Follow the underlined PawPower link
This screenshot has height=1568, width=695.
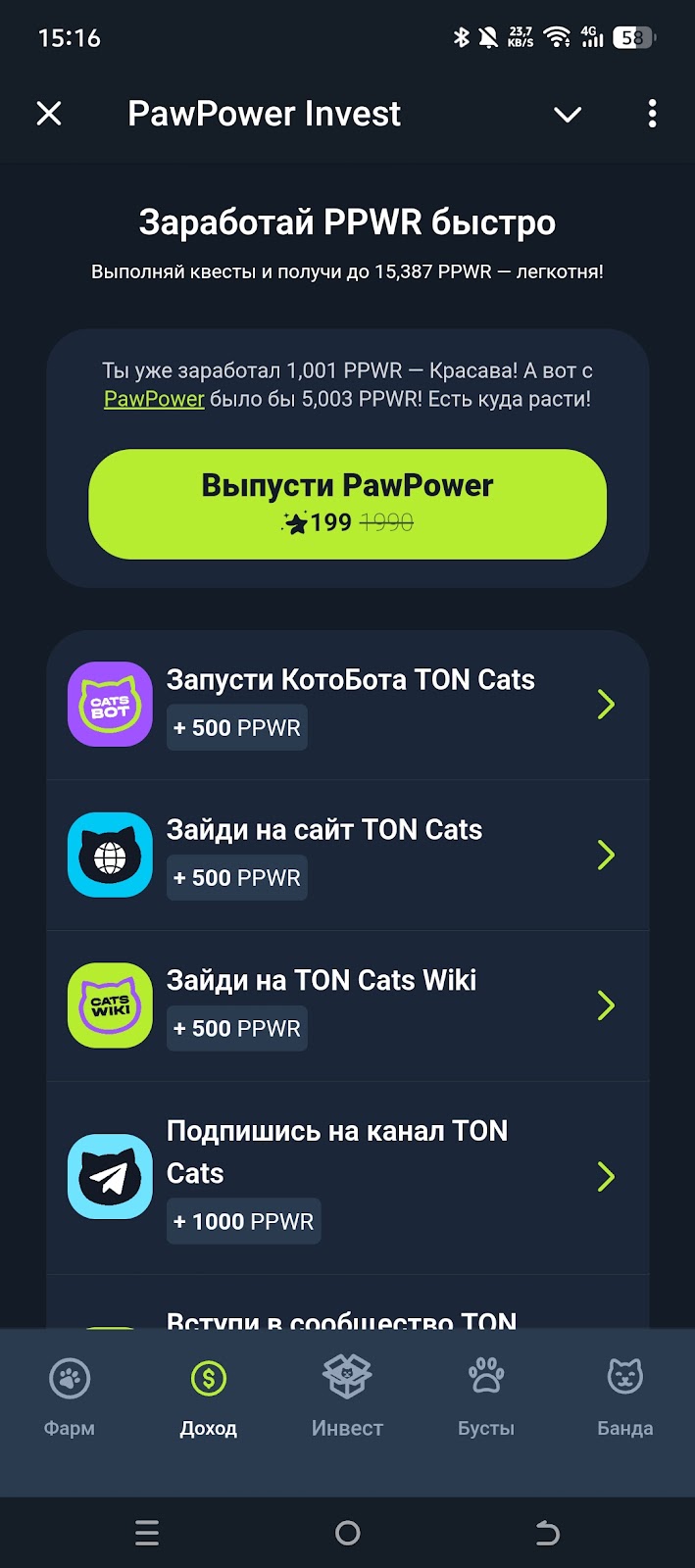154,399
